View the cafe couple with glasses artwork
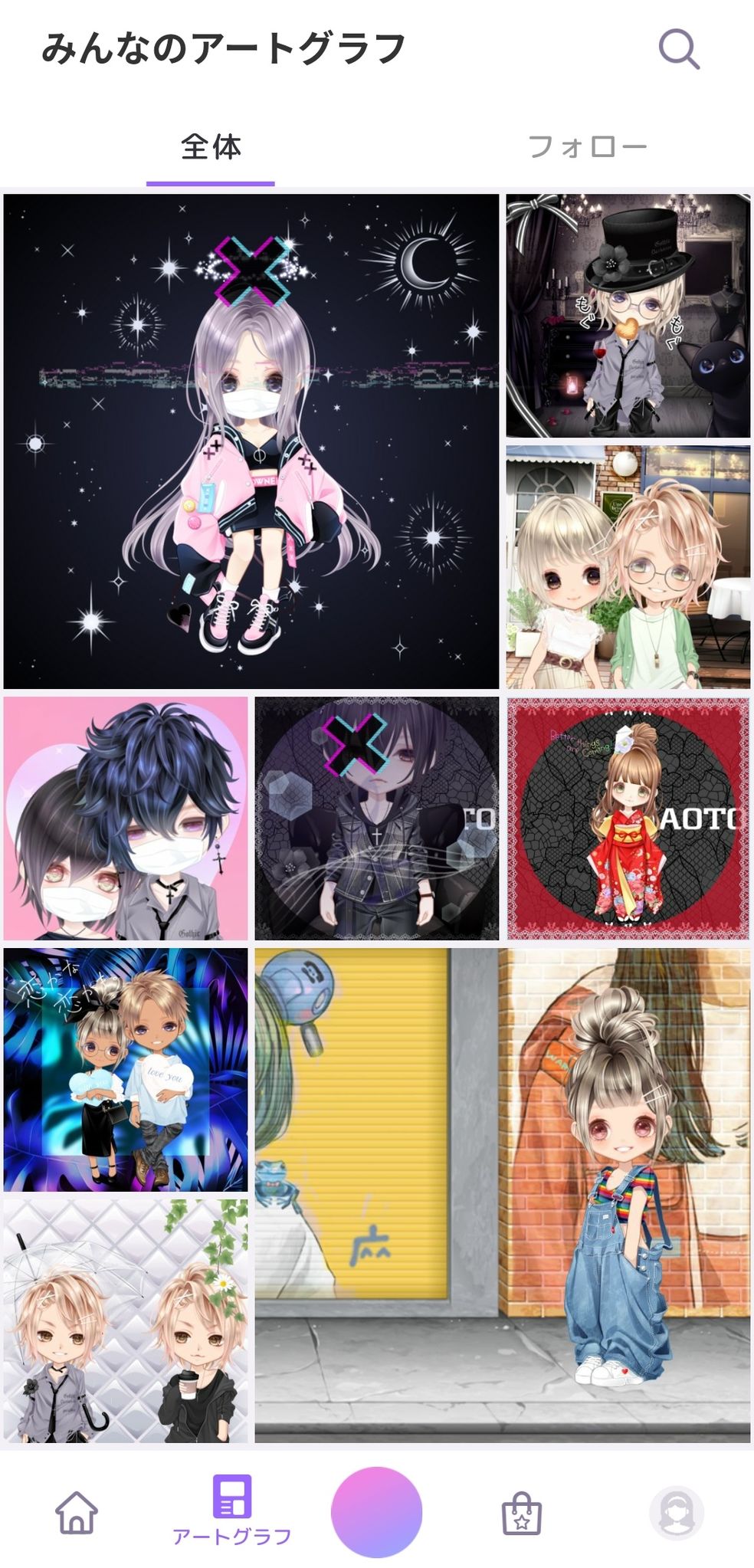This screenshot has height=1568, width=754. pos(628,567)
